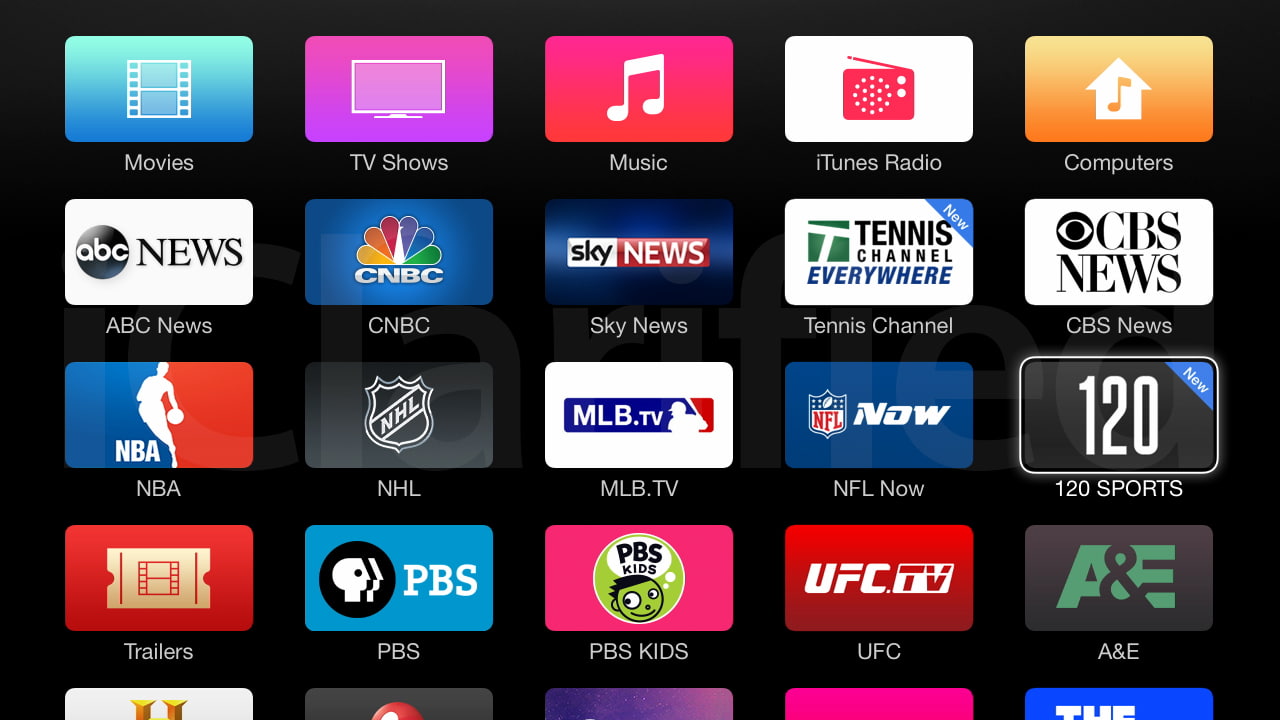Open TV Shows
This screenshot has height=720, width=1280.
point(399,89)
